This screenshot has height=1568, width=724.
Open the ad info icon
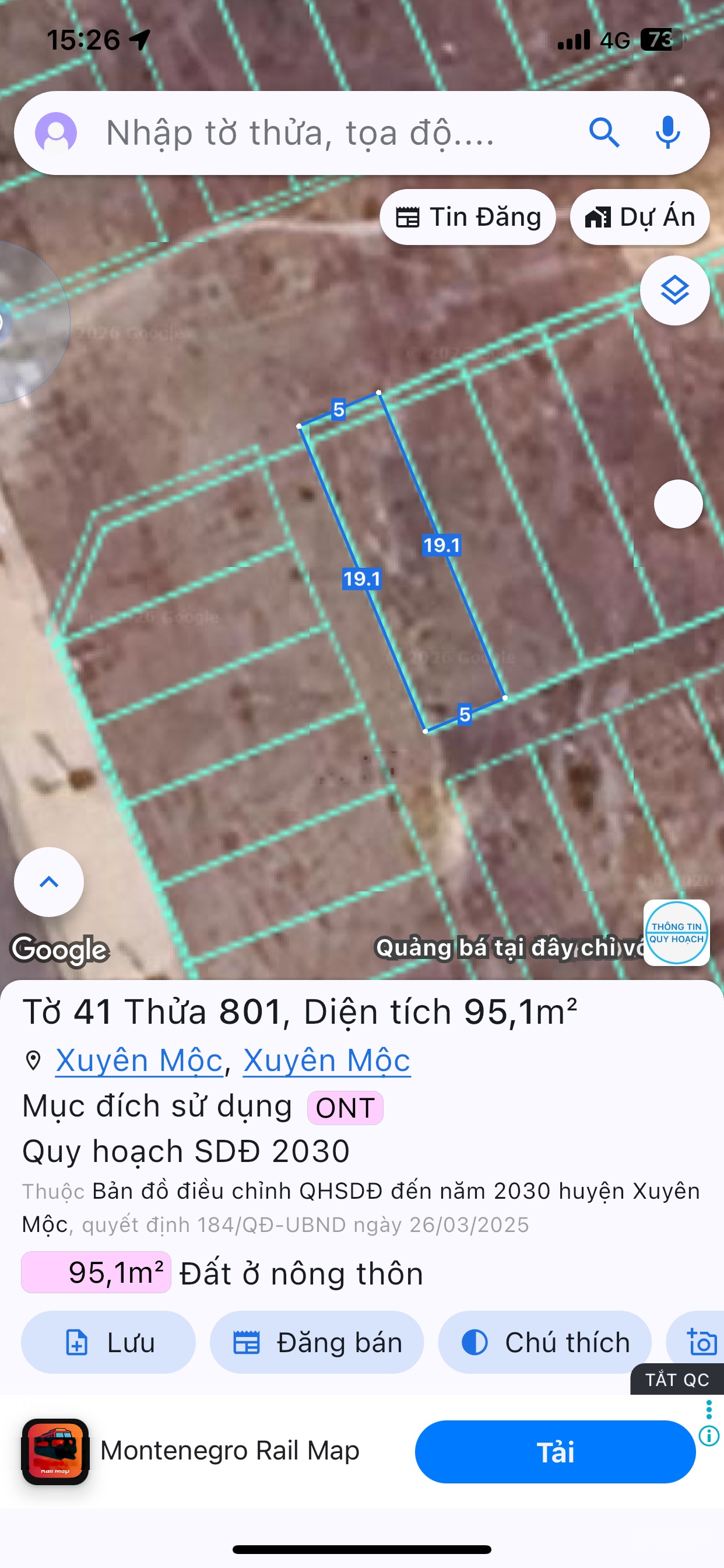(709, 1436)
